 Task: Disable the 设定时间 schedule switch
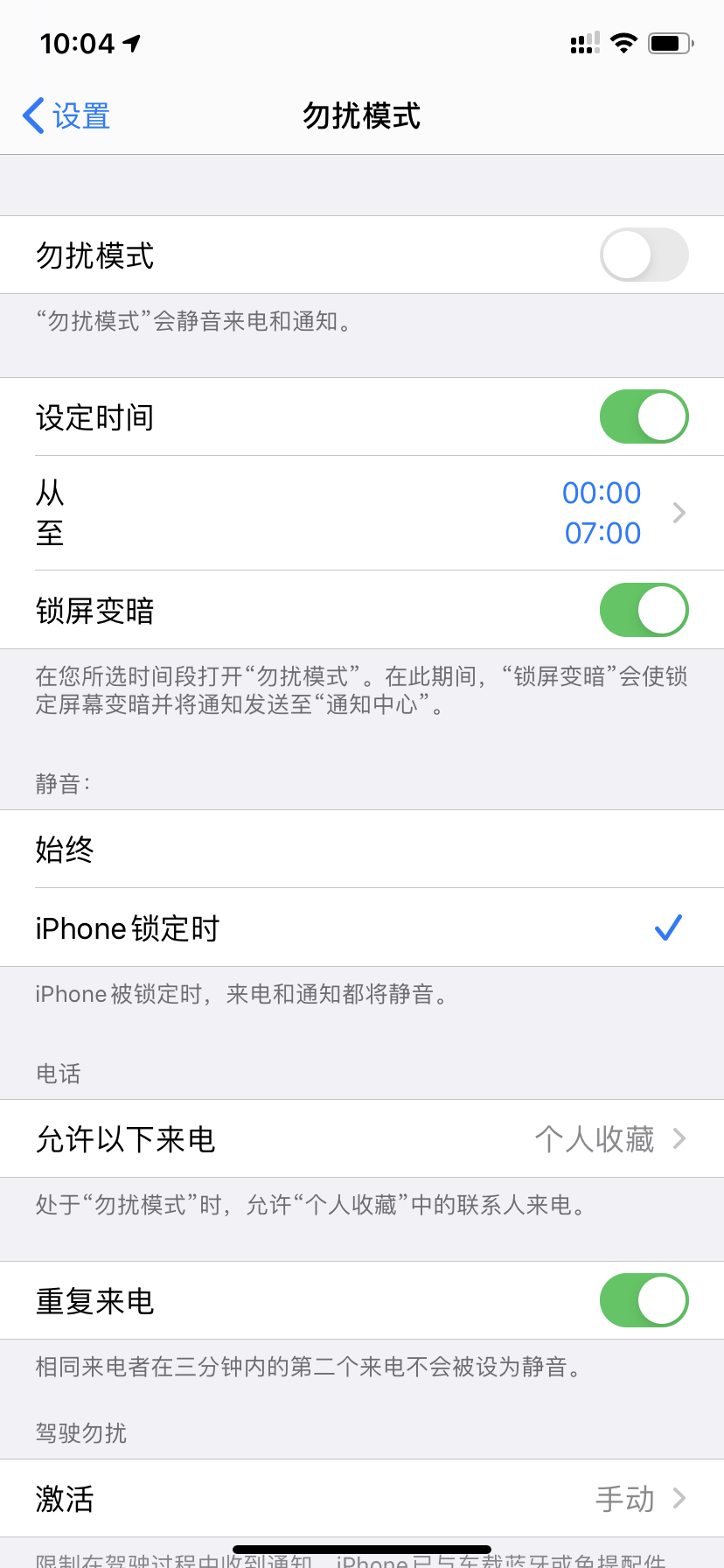point(644,417)
